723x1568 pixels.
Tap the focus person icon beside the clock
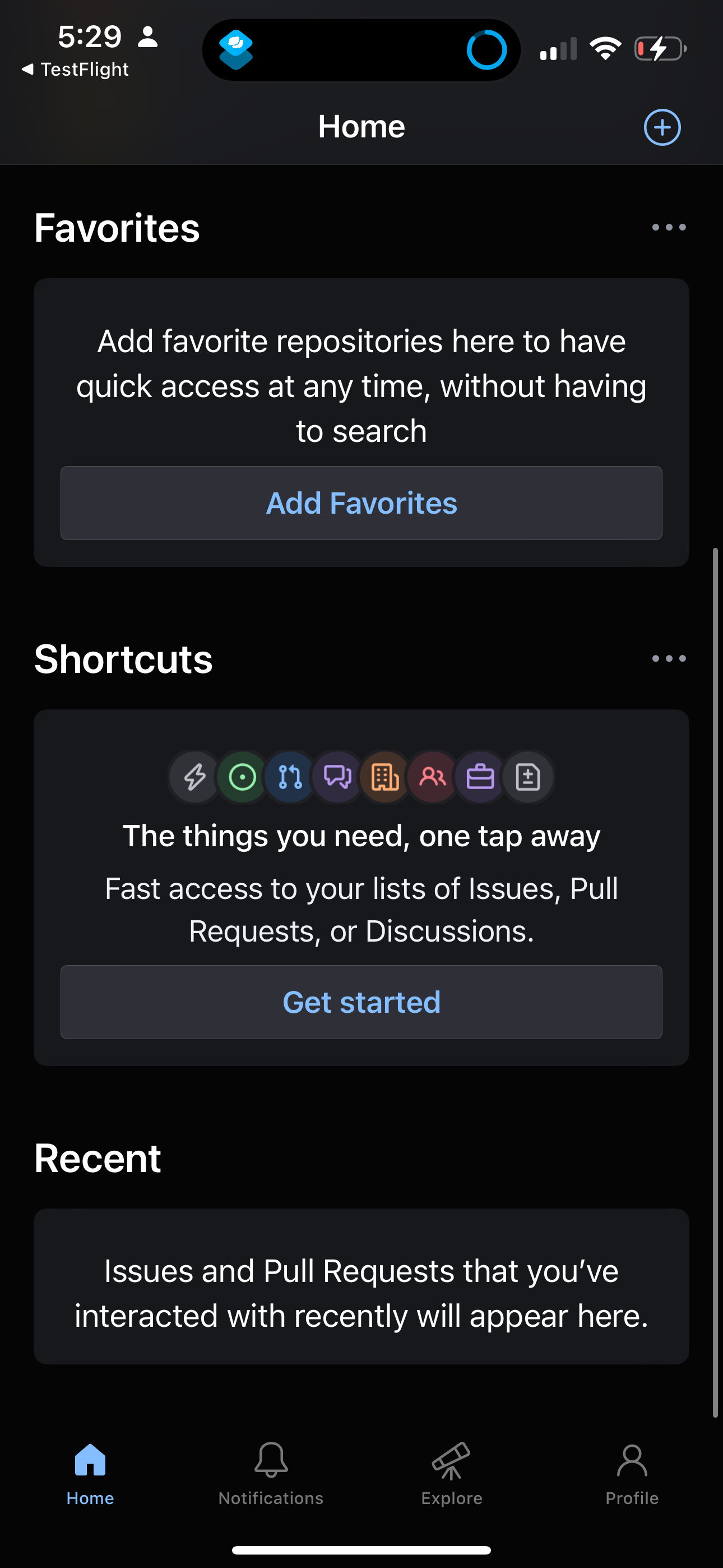(x=147, y=38)
